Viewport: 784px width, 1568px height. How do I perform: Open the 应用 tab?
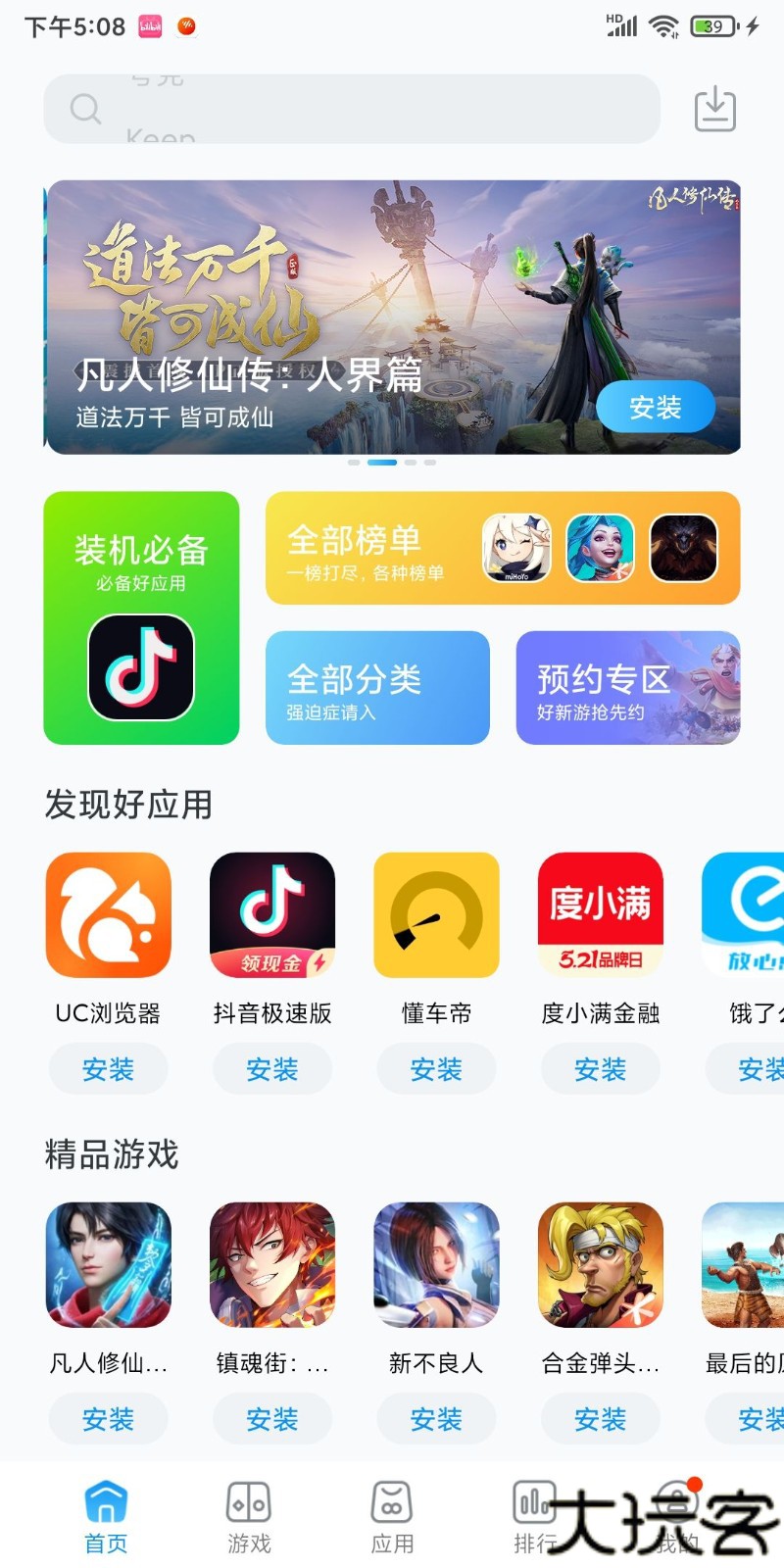(x=391, y=1514)
